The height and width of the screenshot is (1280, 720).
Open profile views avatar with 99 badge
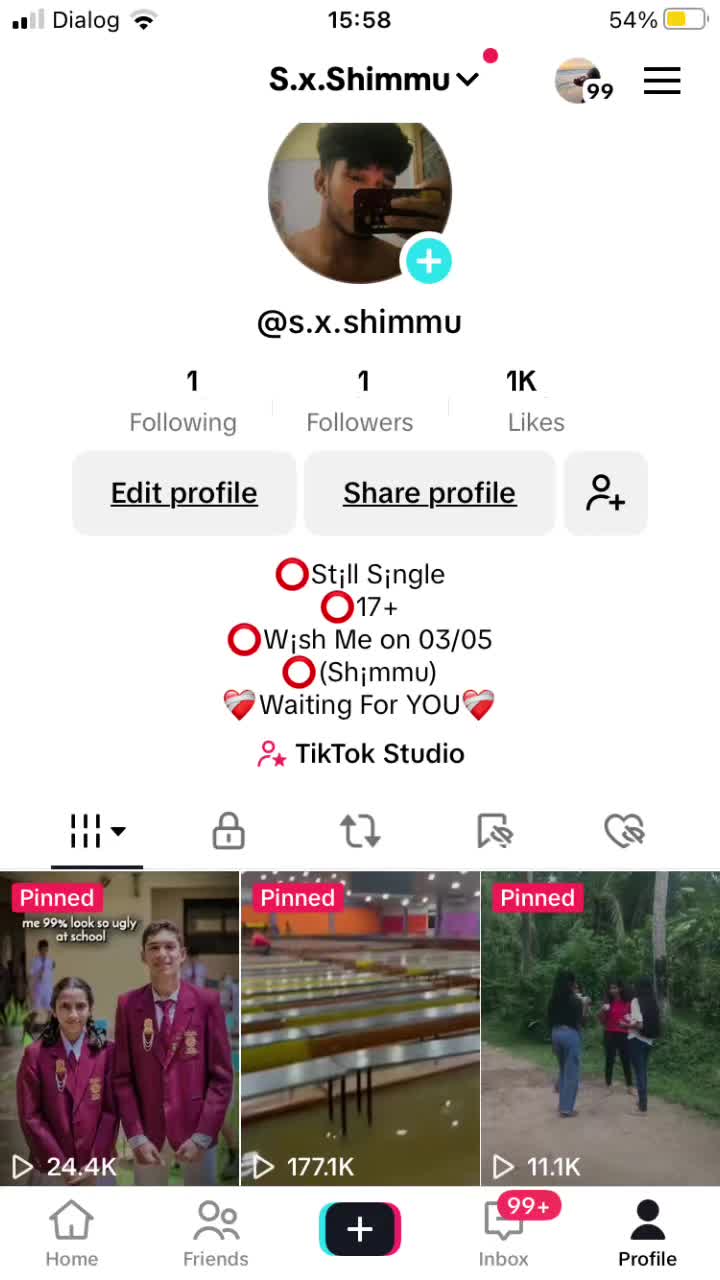pos(581,80)
